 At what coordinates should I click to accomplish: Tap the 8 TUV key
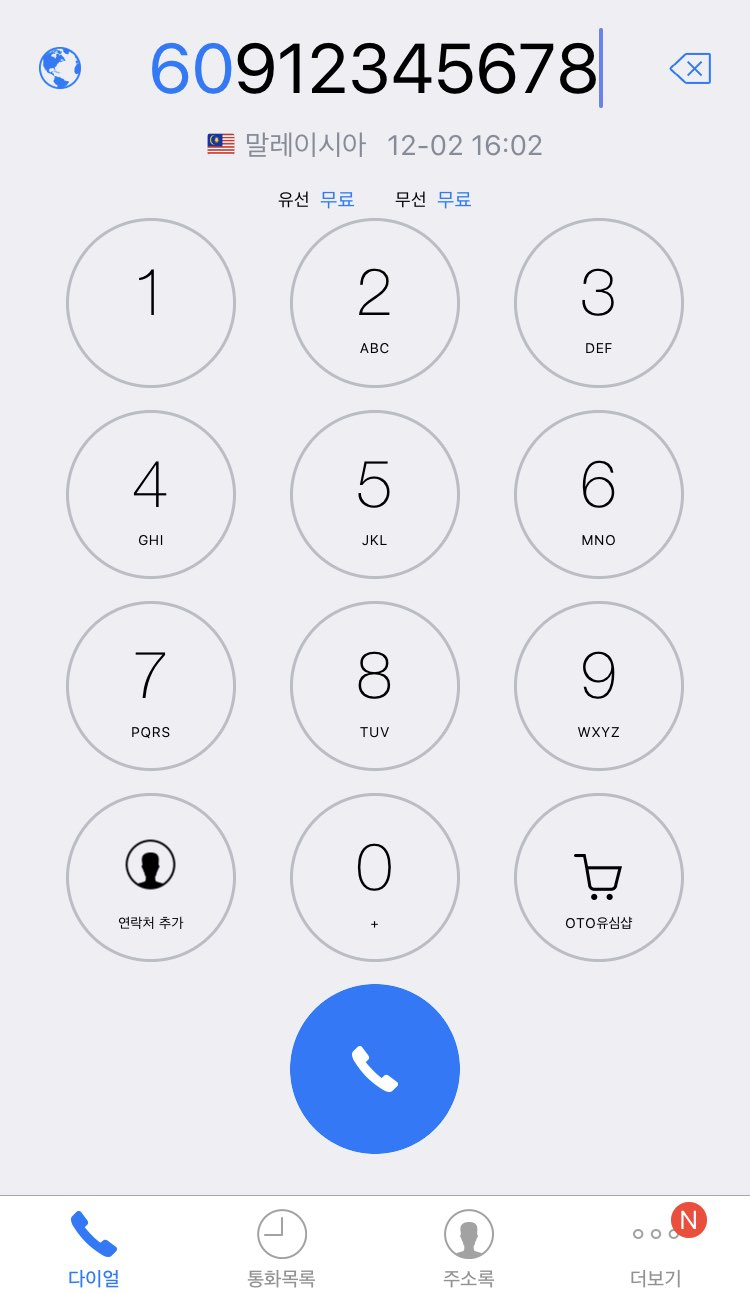click(375, 687)
